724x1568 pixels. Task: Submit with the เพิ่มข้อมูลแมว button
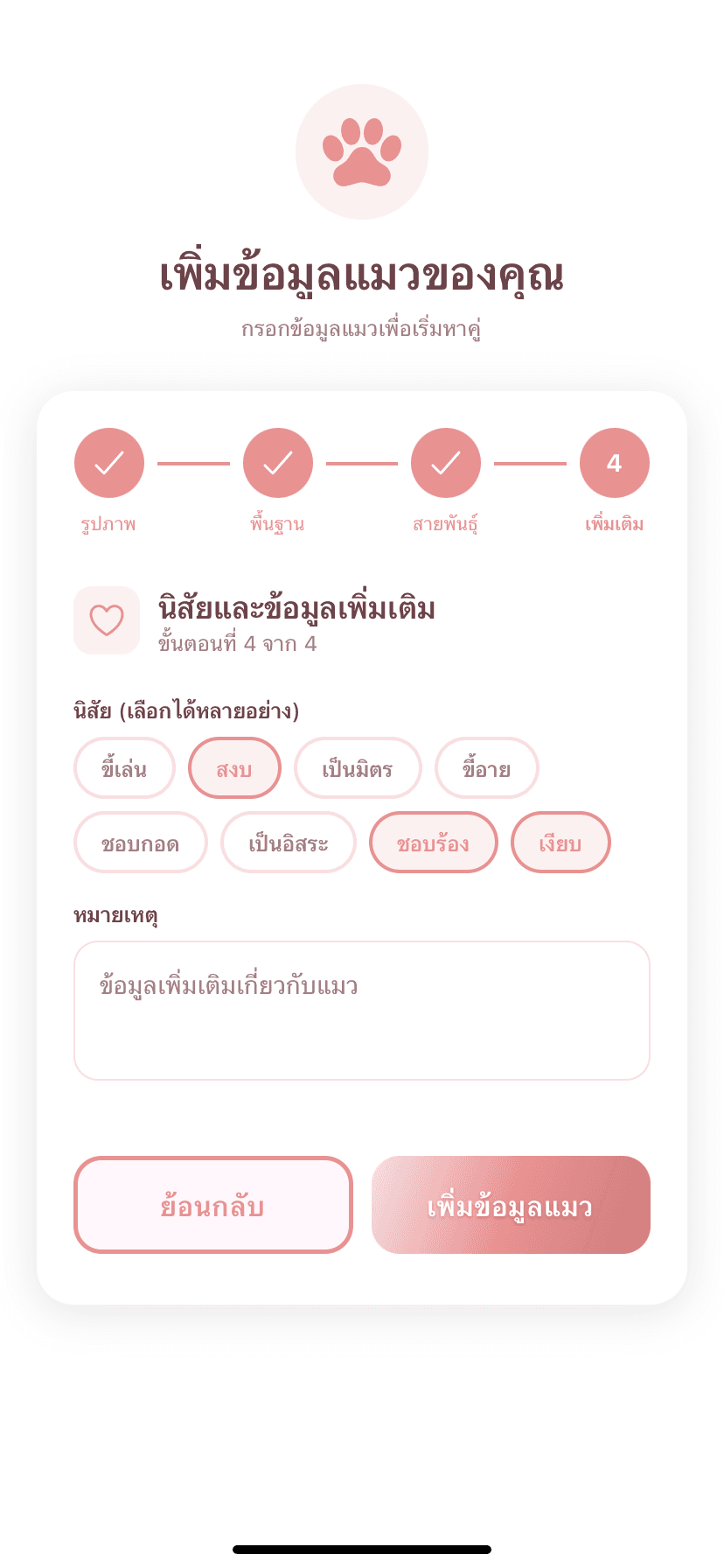(x=511, y=1205)
